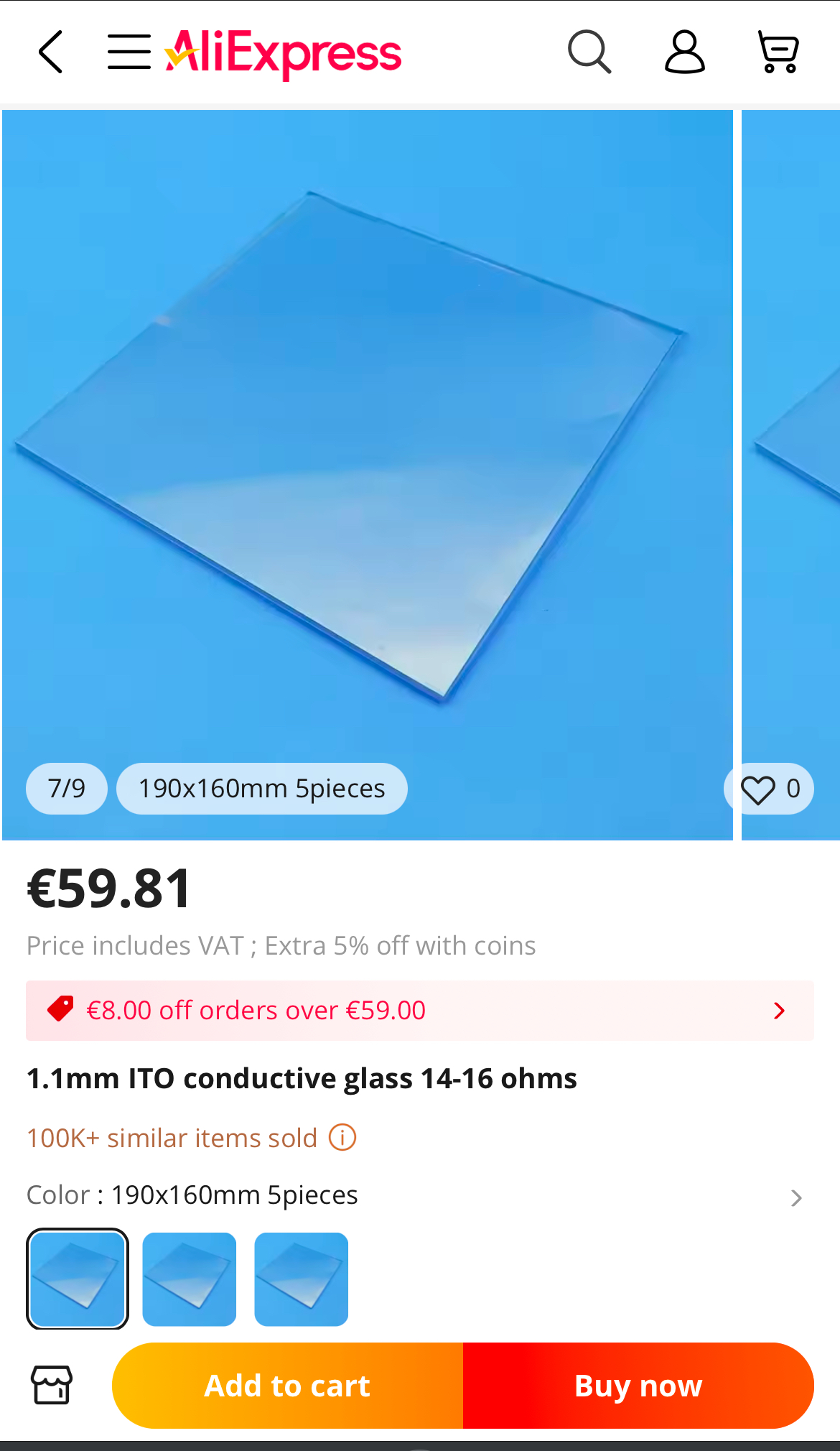View the main product image fullscreen
840x1451 pixels.
coord(366,445)
